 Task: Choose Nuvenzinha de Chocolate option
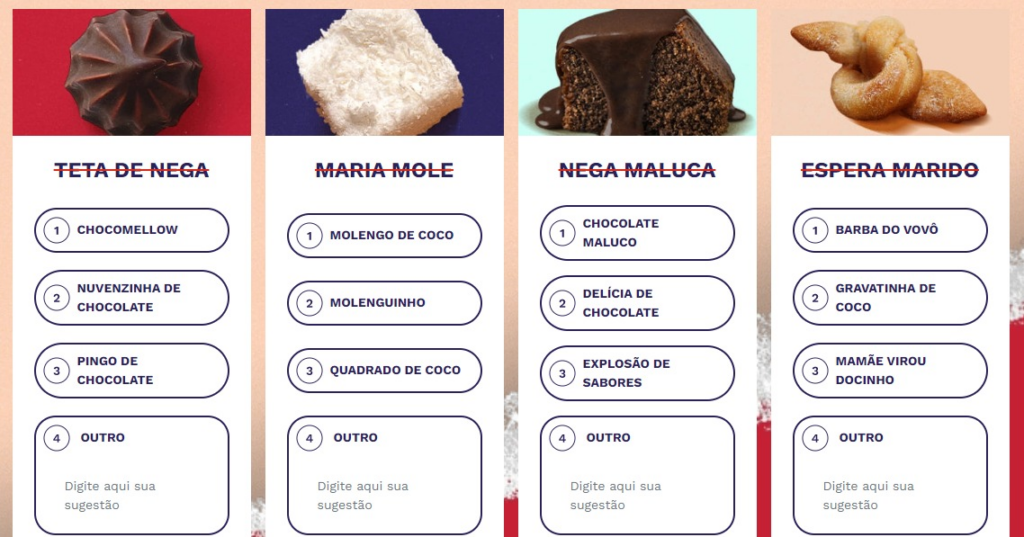pyautogui.click(x=131, y=298)
